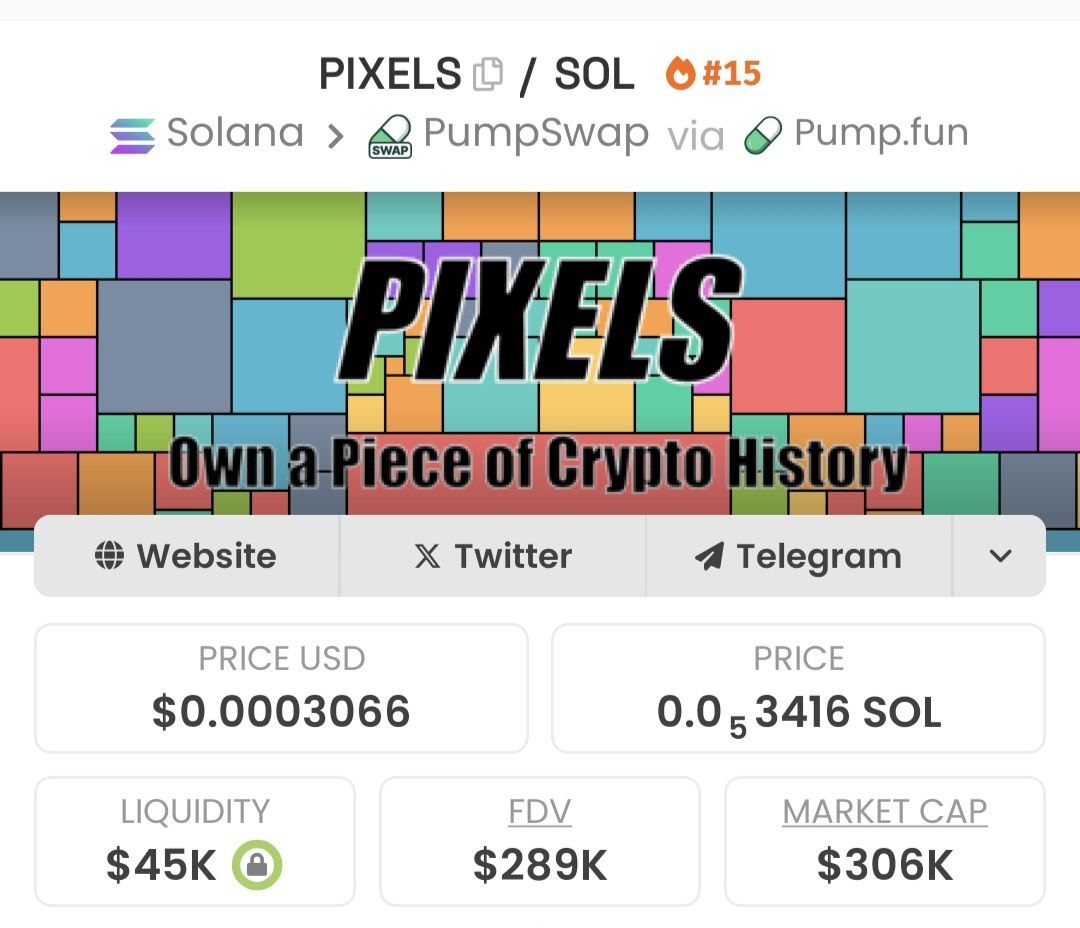This screenshot has width=1080, height=928.
Task: Expand more social links dropdown
Action: point(1000,556)
